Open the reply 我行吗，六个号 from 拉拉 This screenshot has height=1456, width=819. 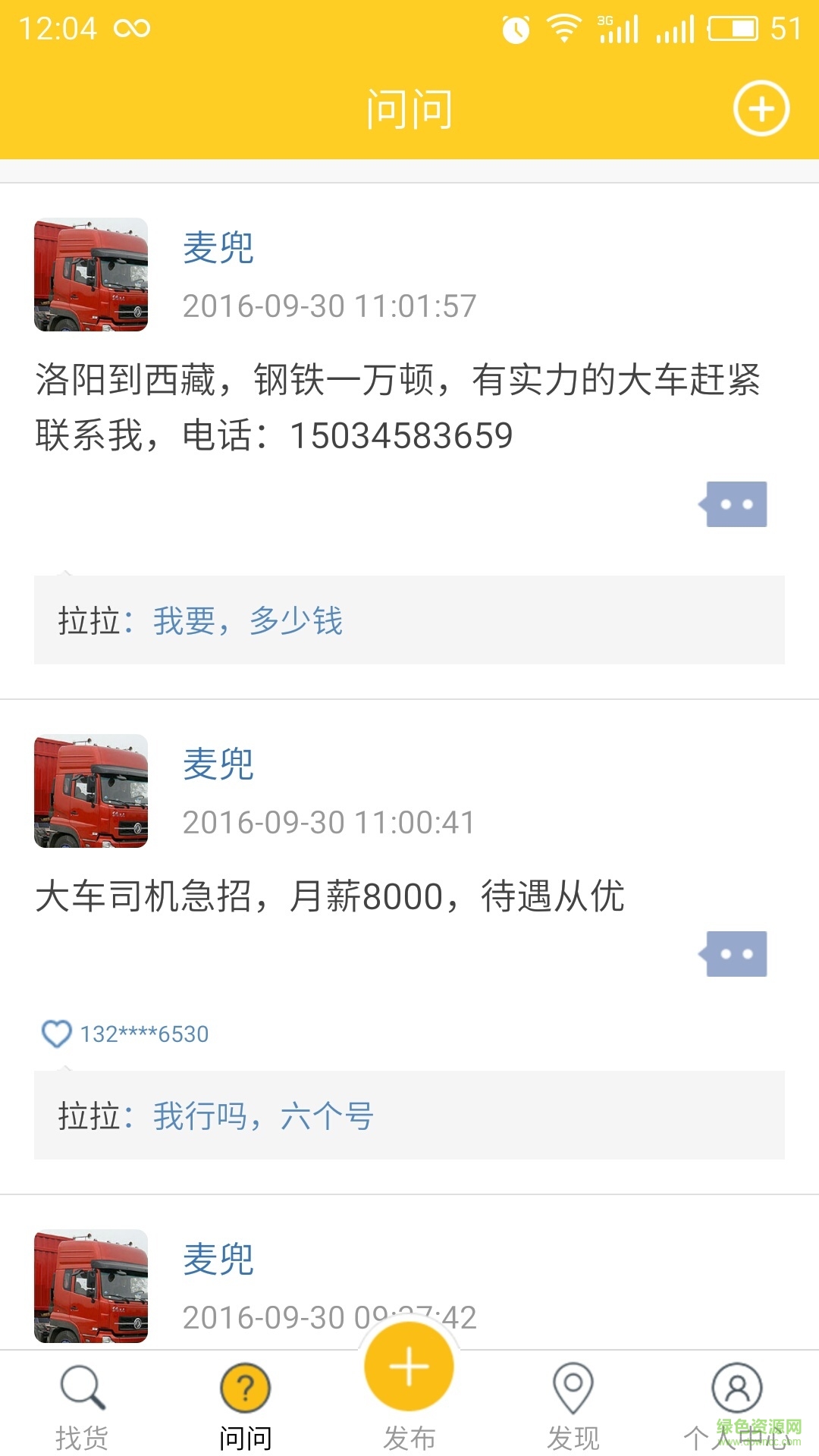(263, 1116)
